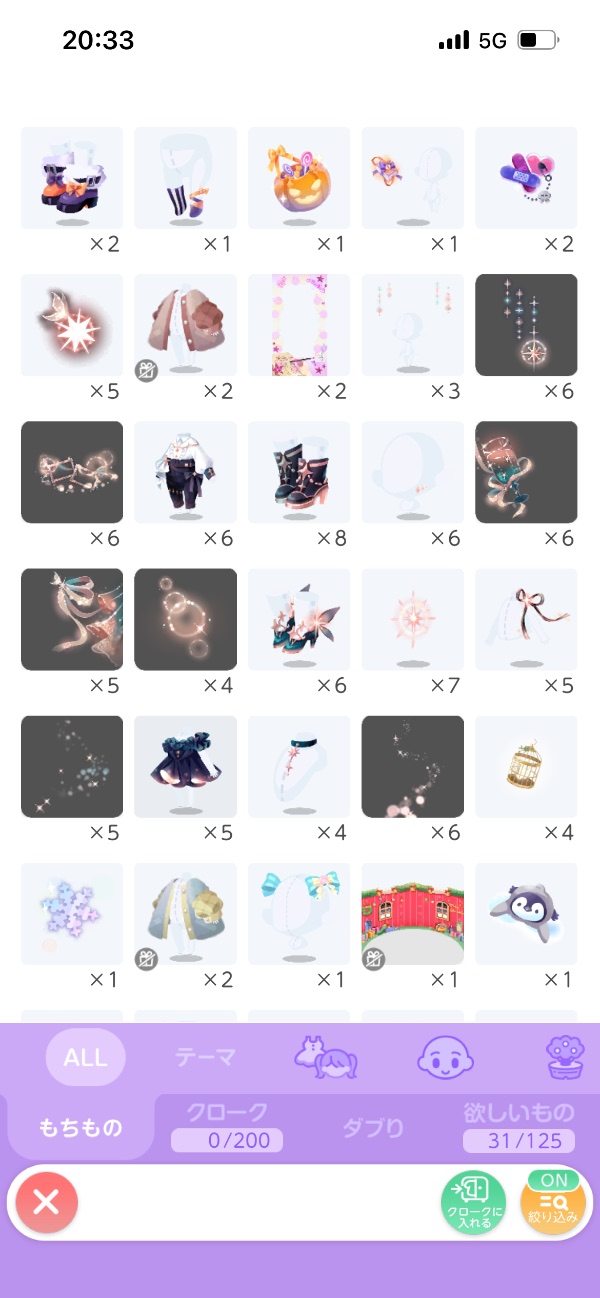Viewport: 600px width, 1298px height.
Task: Open the クローク tab
Action: pos(227,1127)
